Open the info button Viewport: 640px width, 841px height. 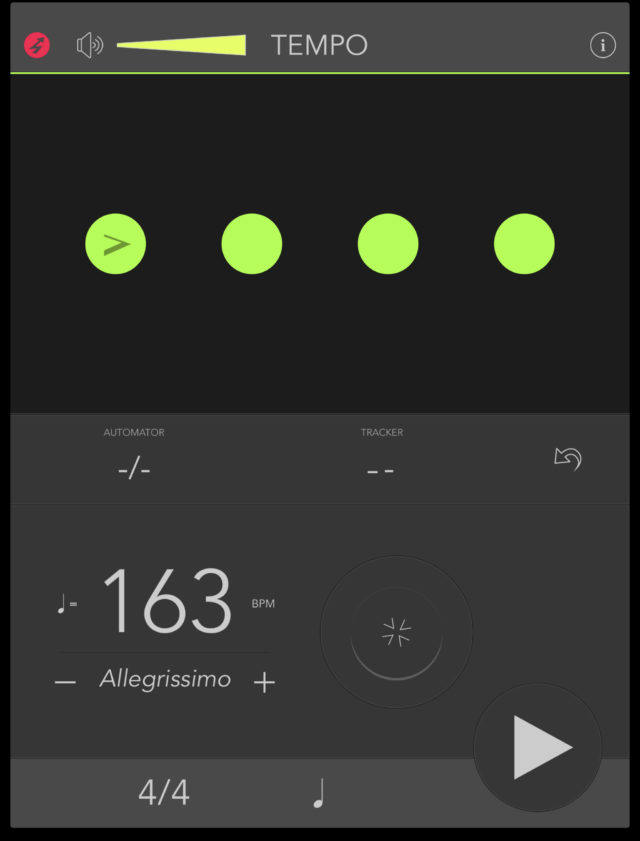point(602,45)
